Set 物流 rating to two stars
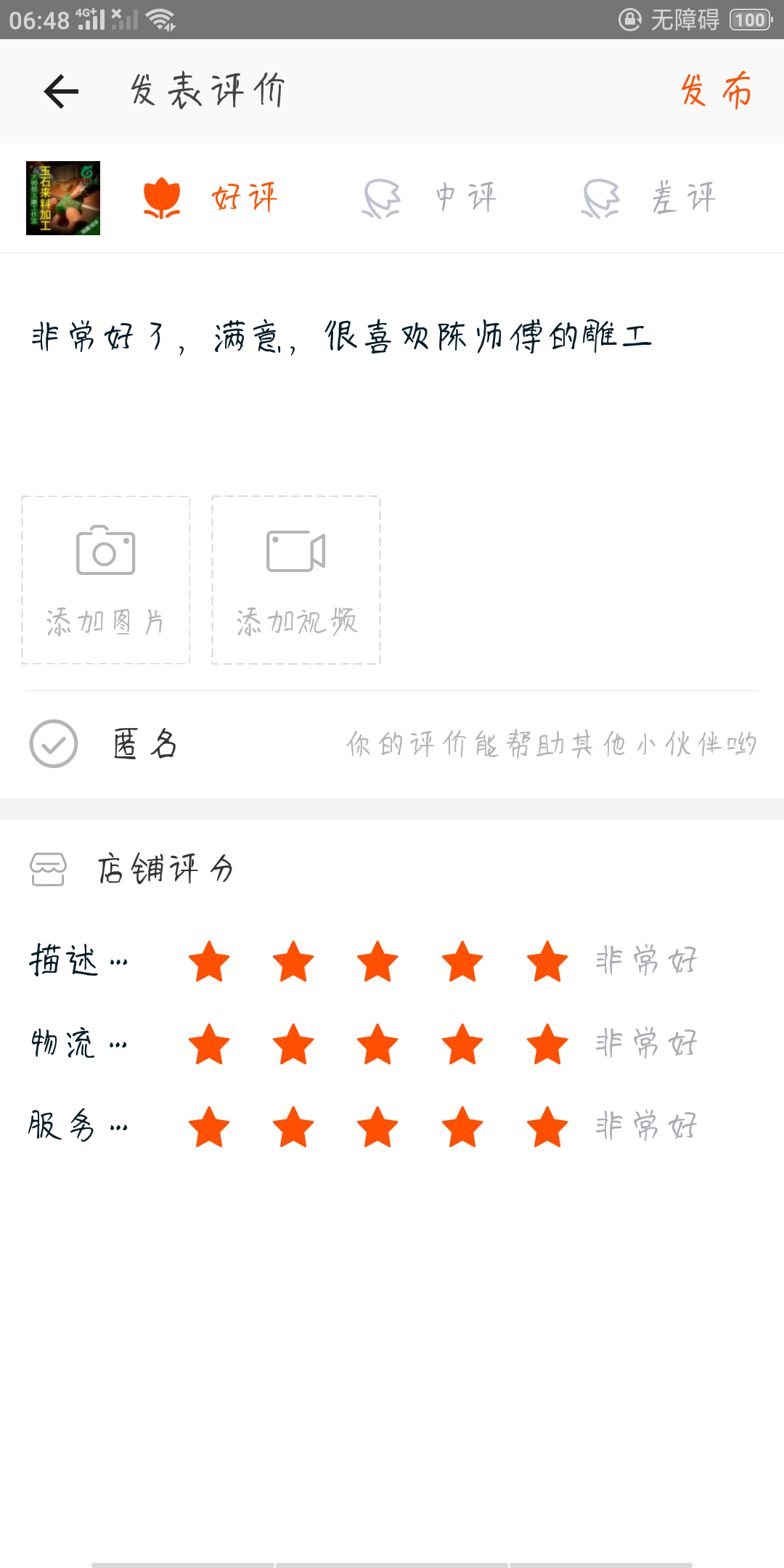This screenshot has height=1568, width=784. 293,1044
